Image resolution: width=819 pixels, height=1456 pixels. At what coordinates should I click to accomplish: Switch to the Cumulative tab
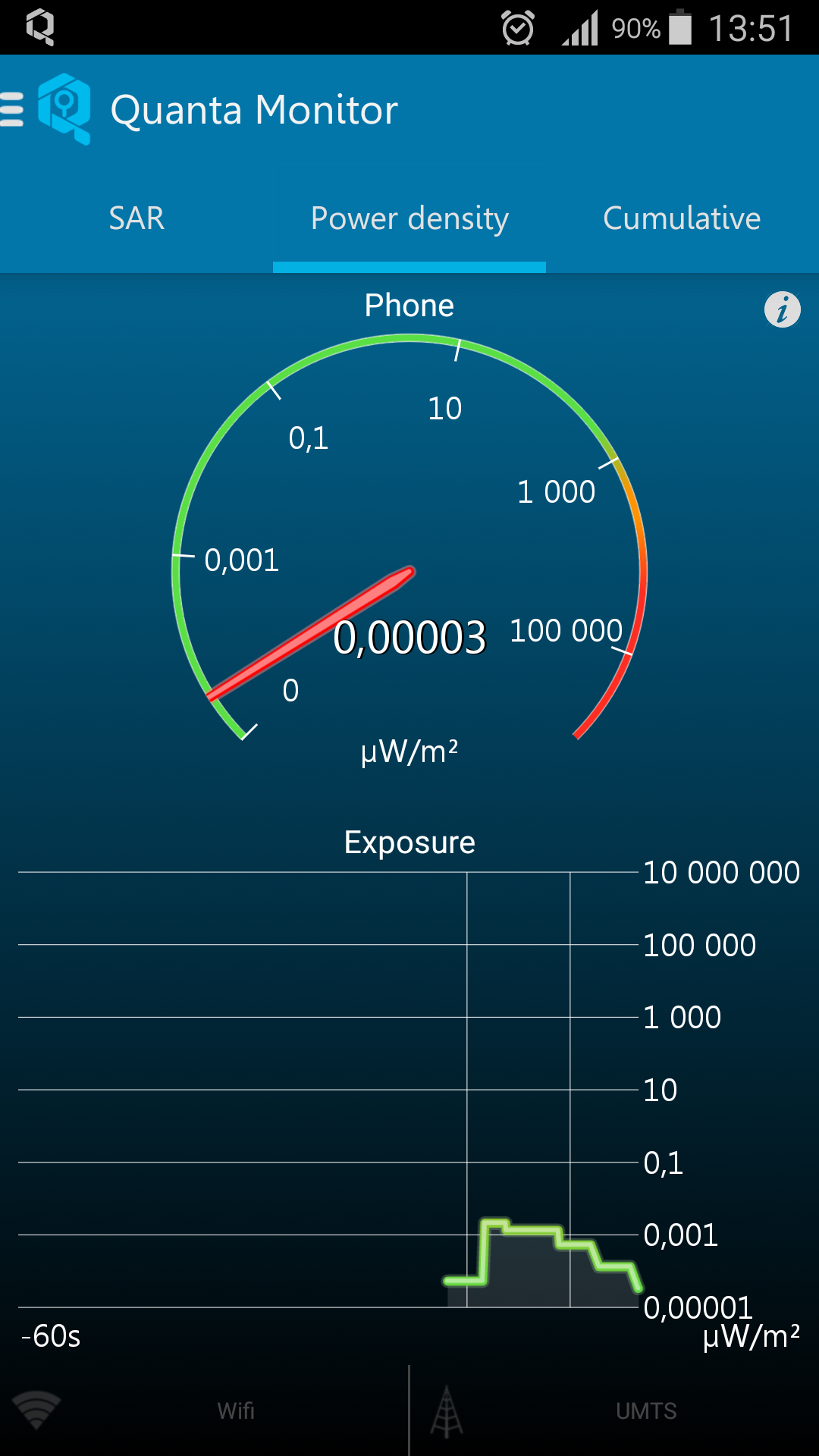(x=682, y=218)
